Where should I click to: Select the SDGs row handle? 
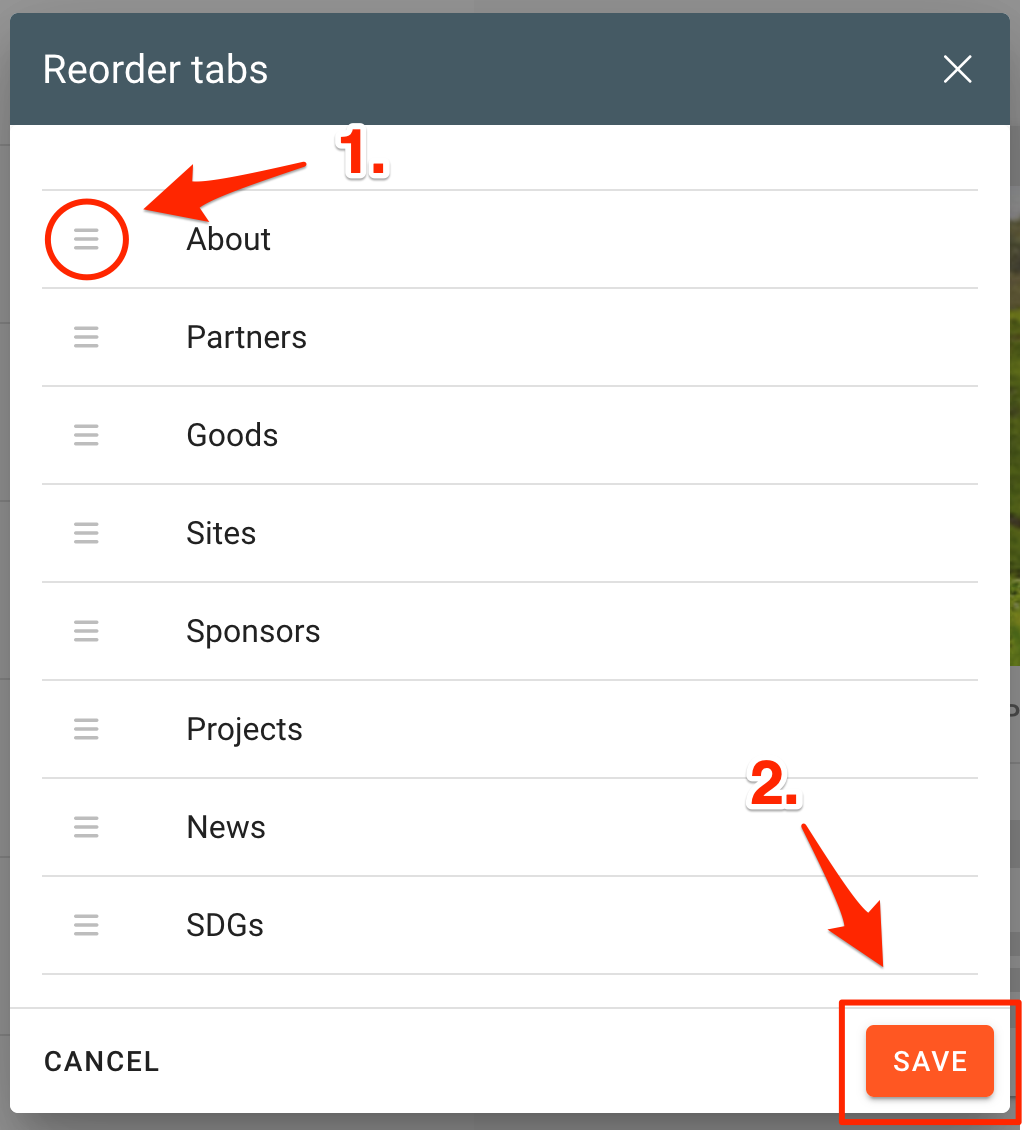point(86,925)
